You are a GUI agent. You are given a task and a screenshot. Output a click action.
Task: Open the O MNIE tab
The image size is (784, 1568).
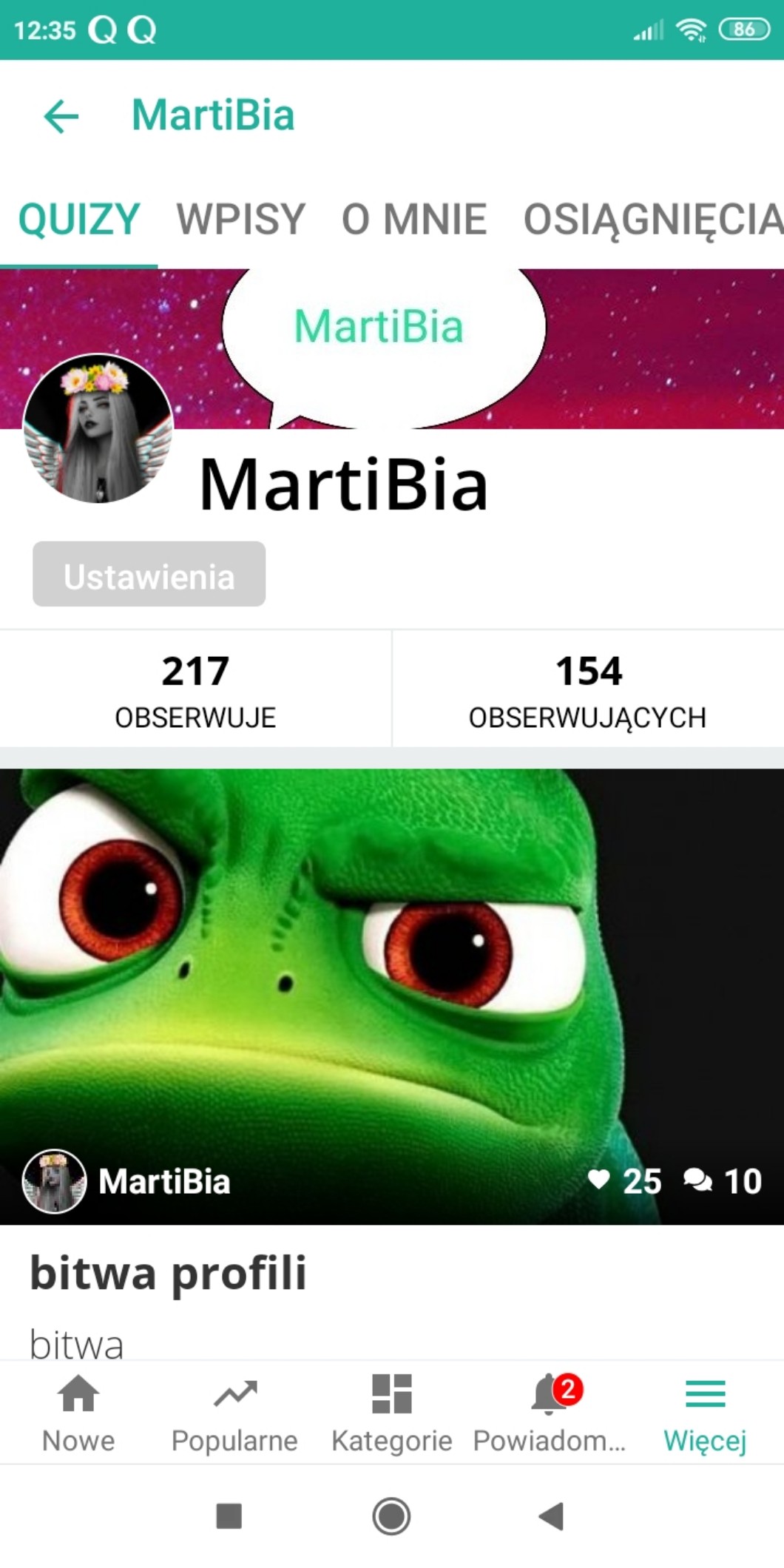413,219
